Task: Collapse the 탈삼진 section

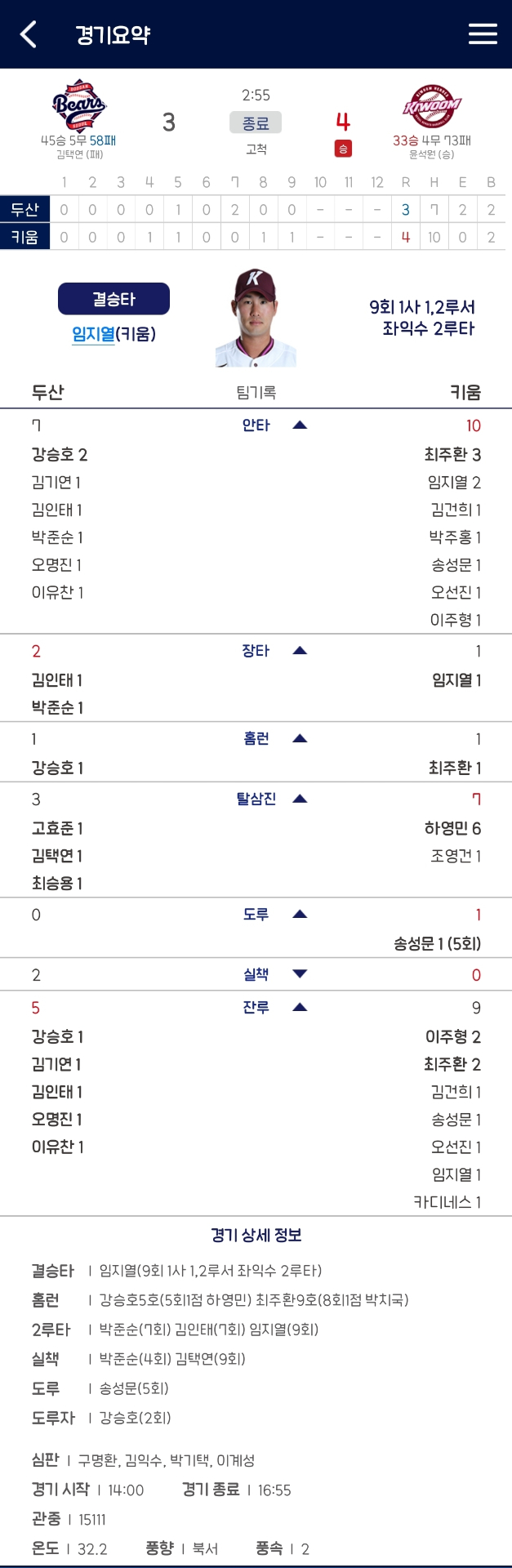Action: click(299, 799)
